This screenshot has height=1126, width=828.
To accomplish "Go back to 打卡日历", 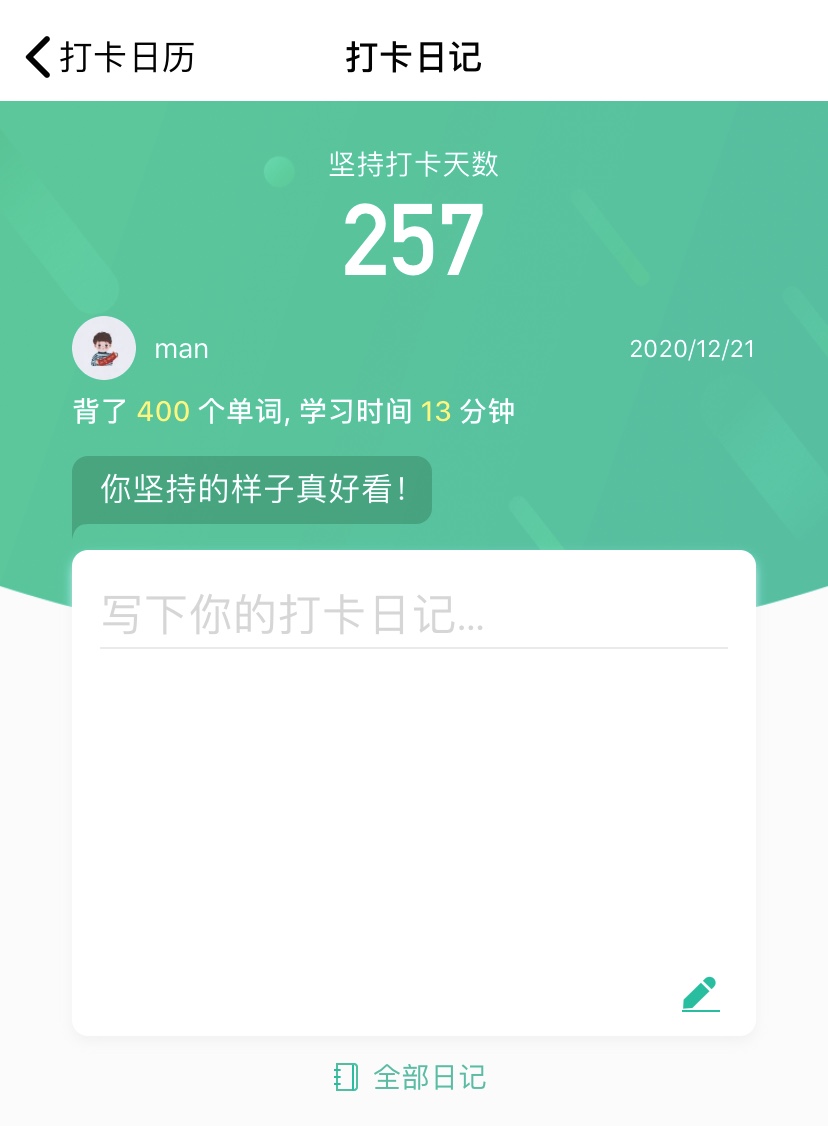I will pyautogui.click(x=110, y=57).
